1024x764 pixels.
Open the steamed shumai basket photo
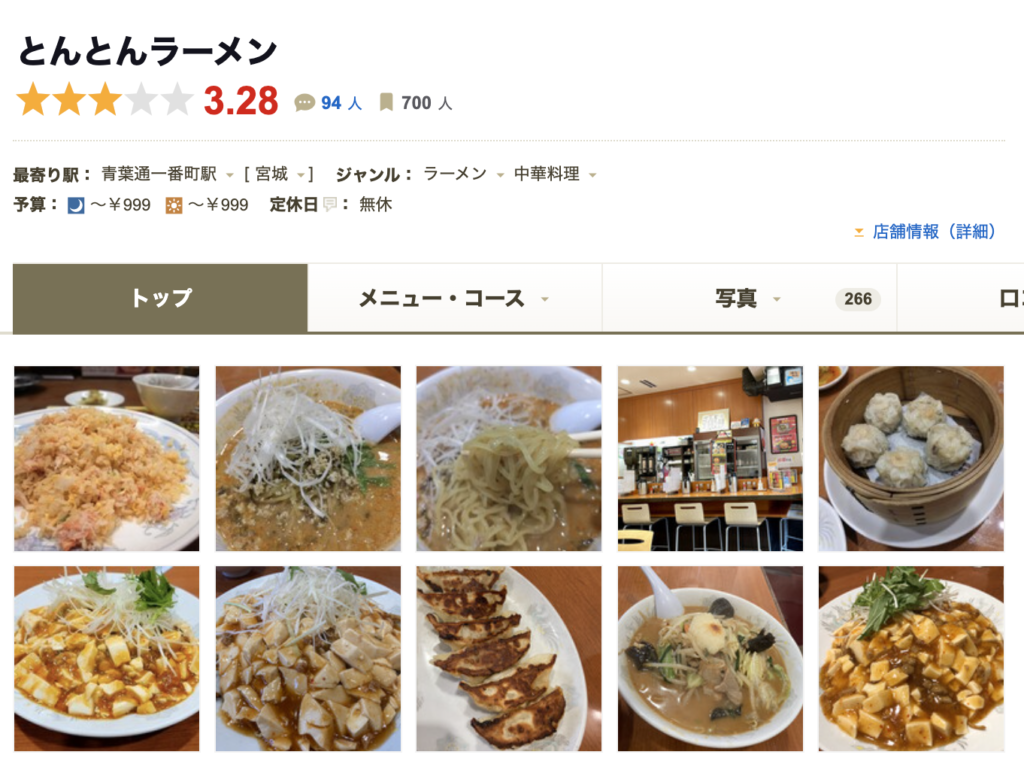click(x=910, y=458)
